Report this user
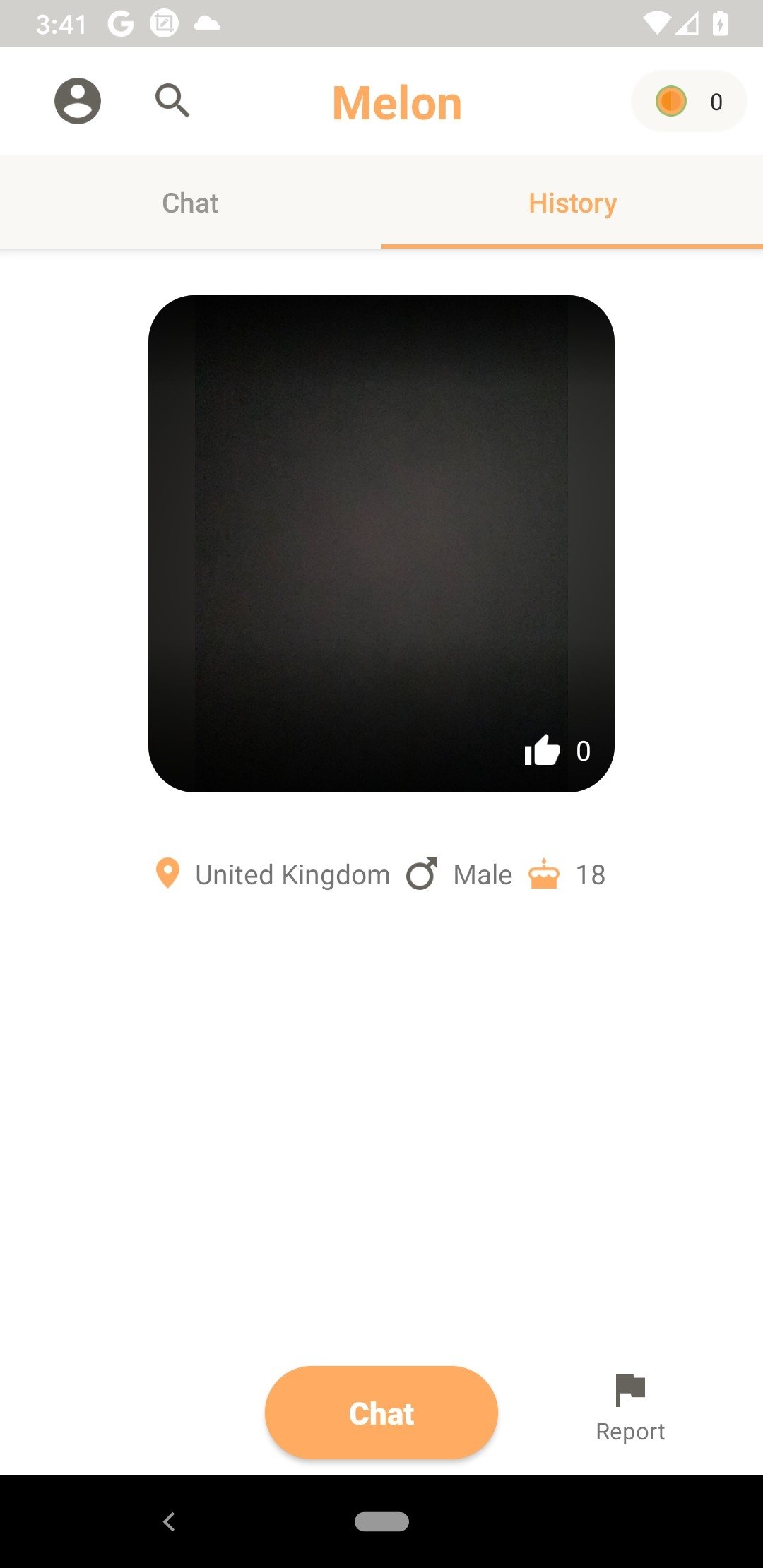This screenshot has width=763, height=1568. 630,1407
